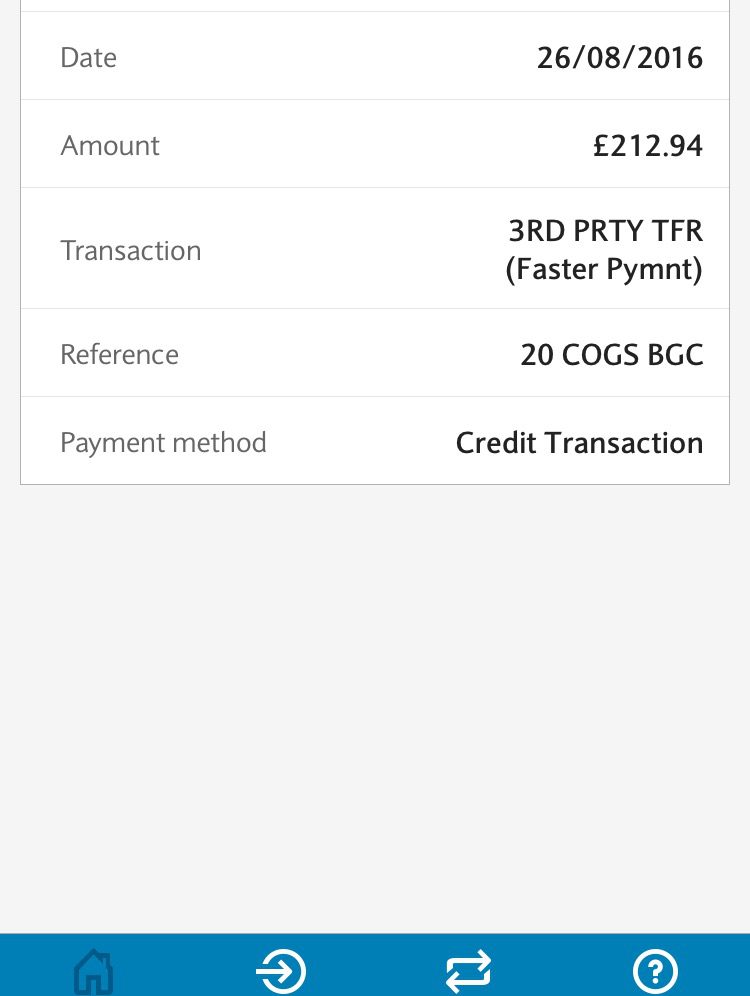The image size is (750, 996).
Task: Tap the Amount value £212.94
Action: click(648, 145)
